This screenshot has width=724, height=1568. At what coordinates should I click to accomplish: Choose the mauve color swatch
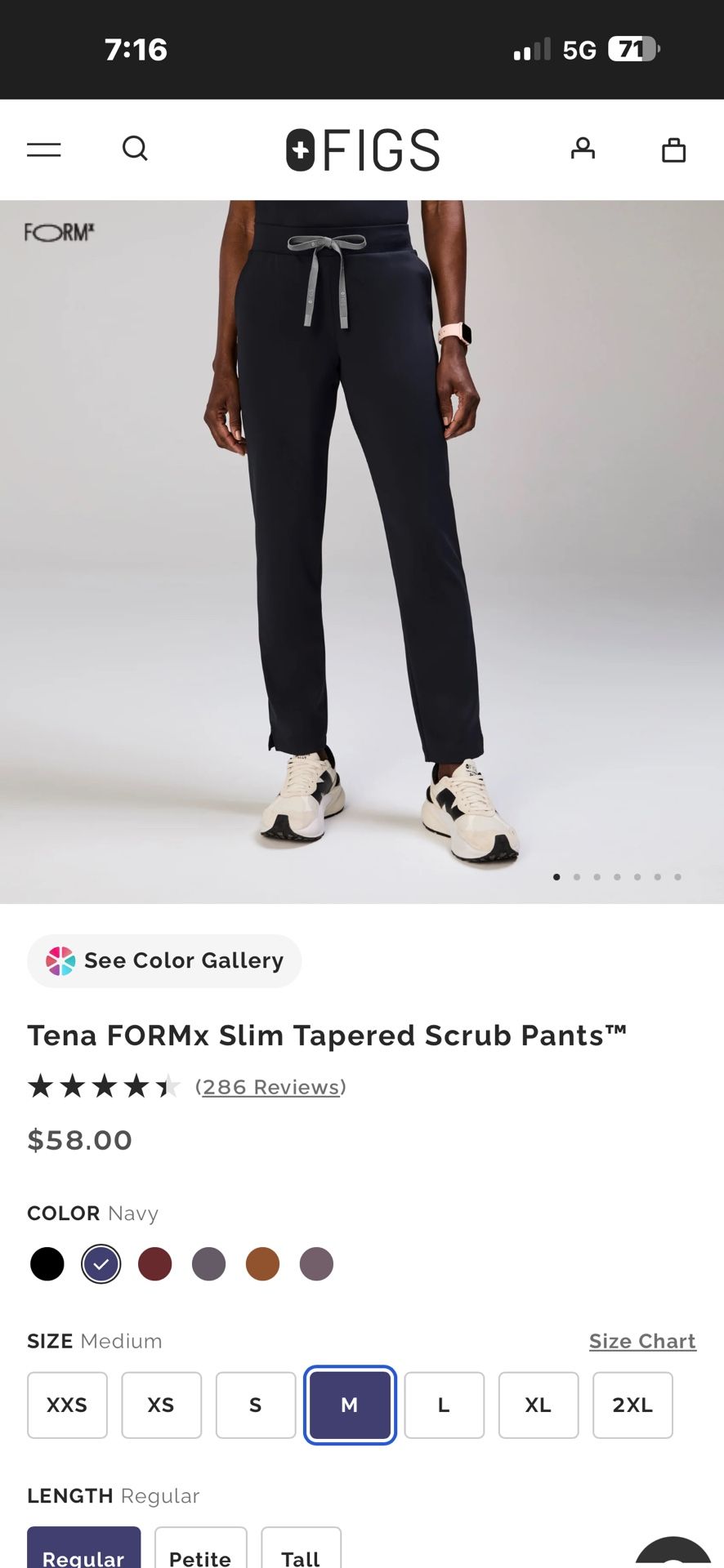click(316, 1264)
